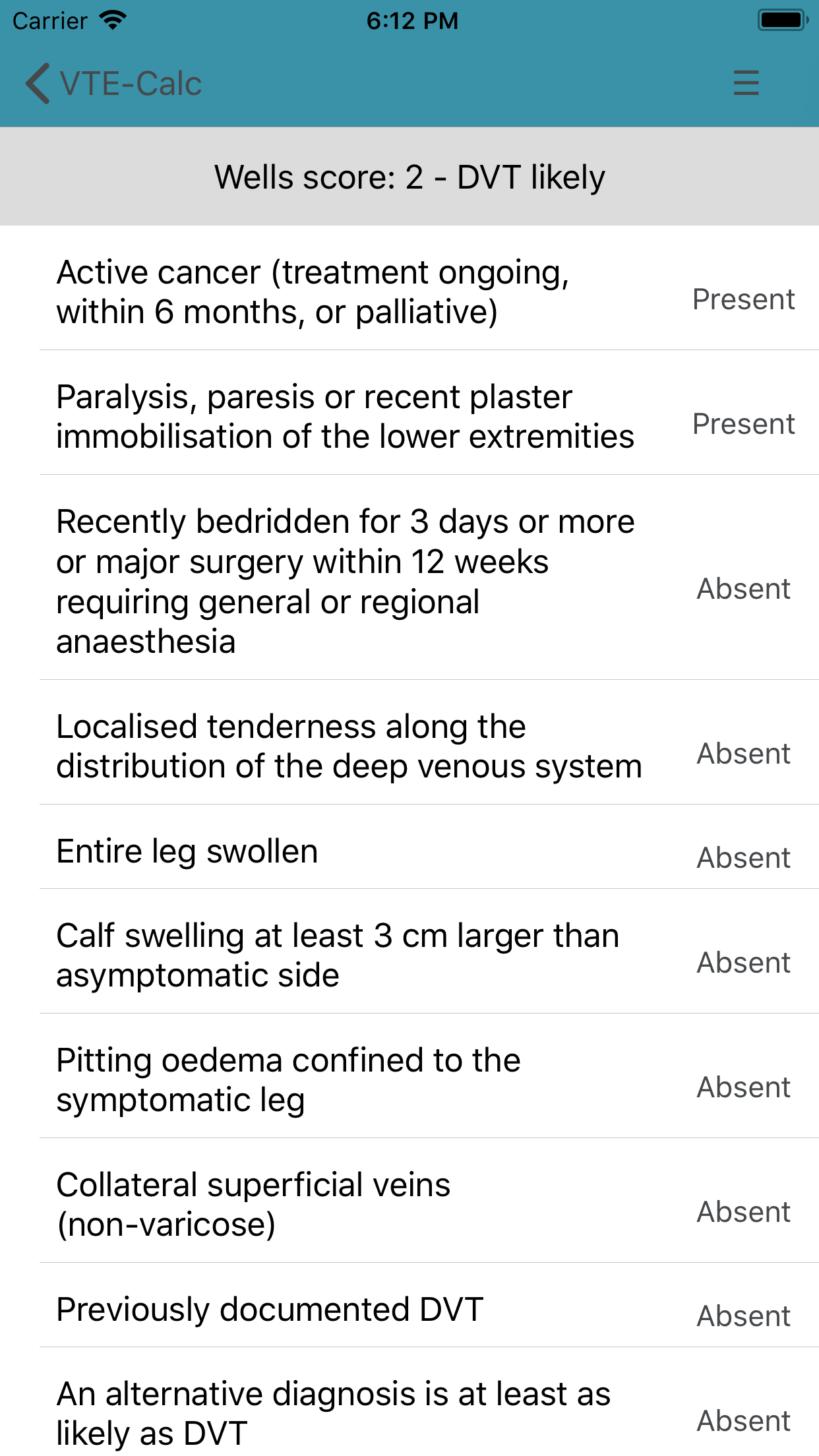Toggle Calf swelling at least 3 cm

click(x=409, y=952)
